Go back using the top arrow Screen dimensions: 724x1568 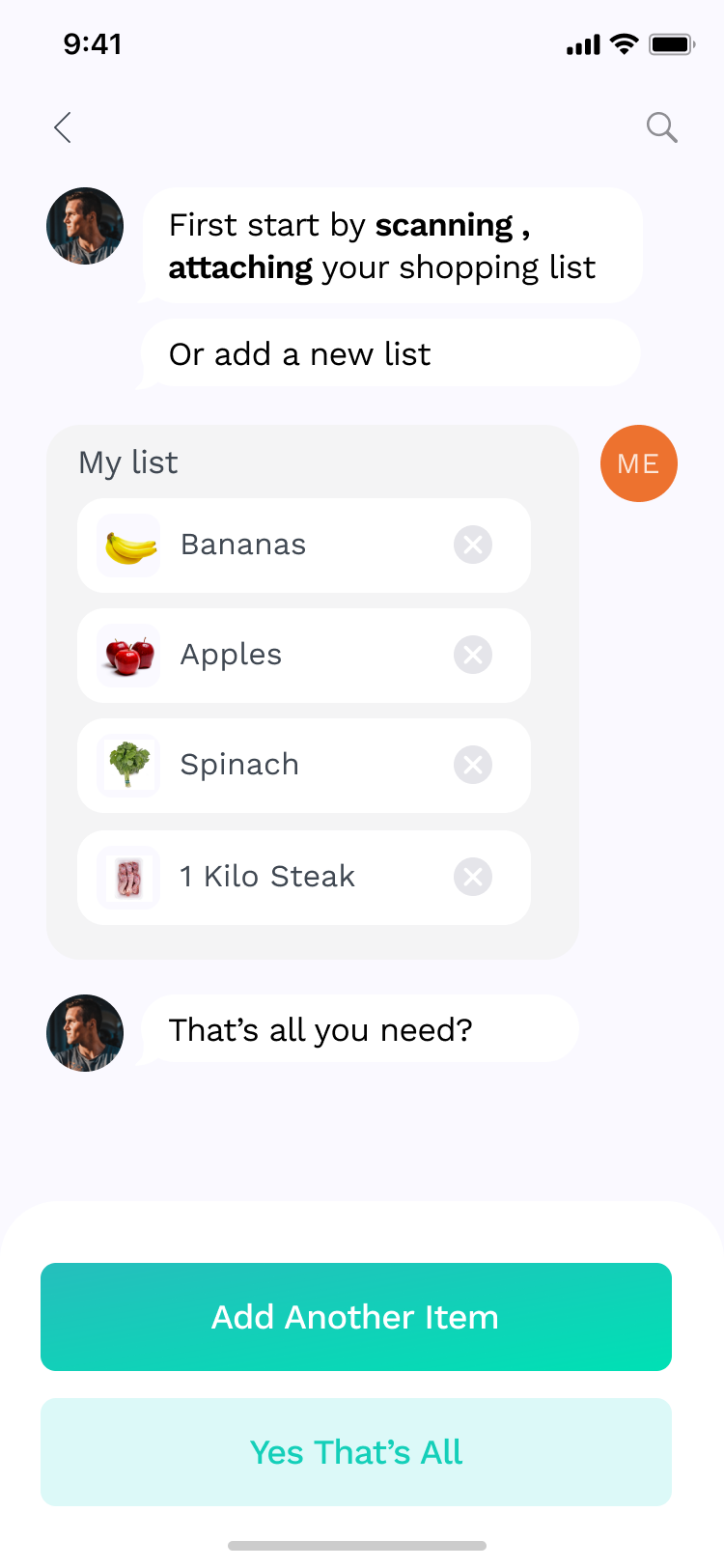pos(64,127)
